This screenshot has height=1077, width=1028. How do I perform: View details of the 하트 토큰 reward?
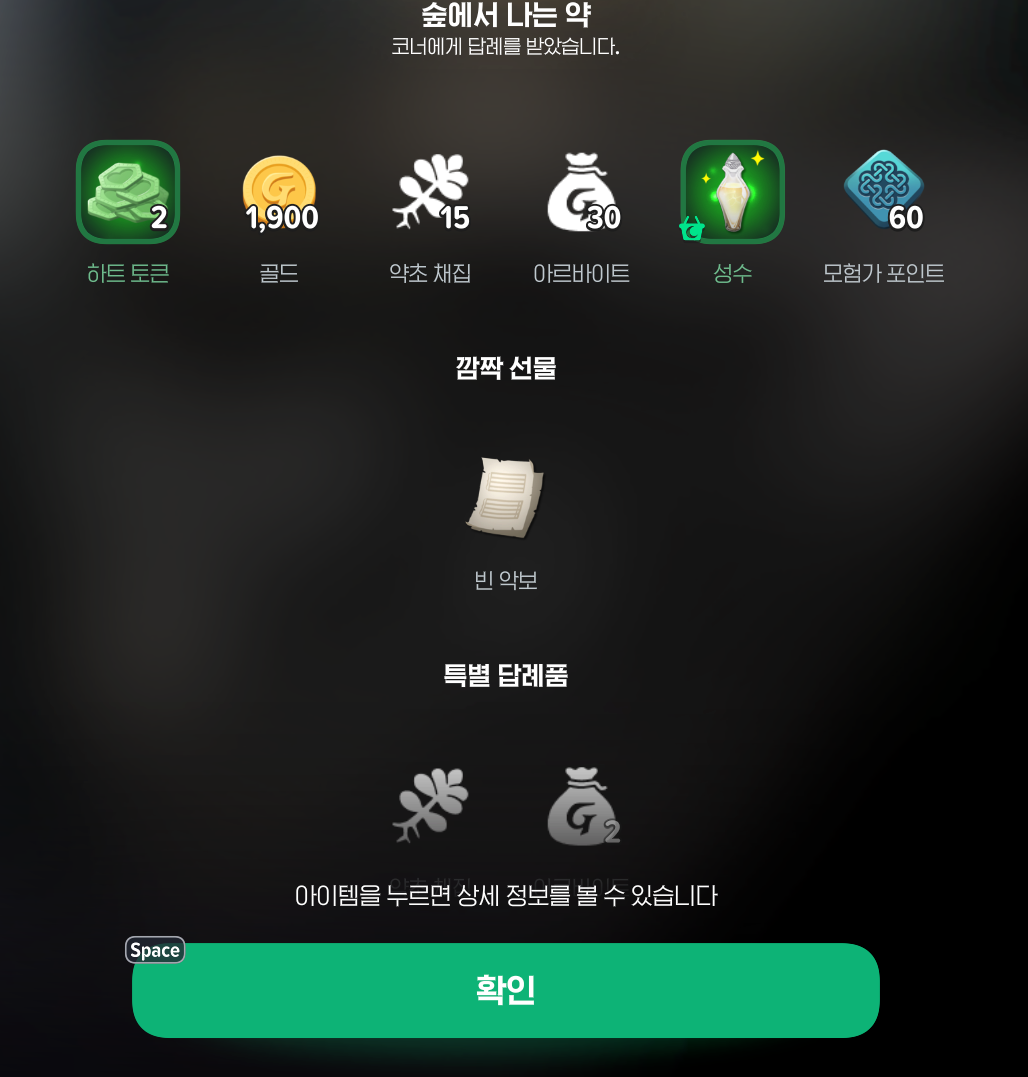coord(128,192)
